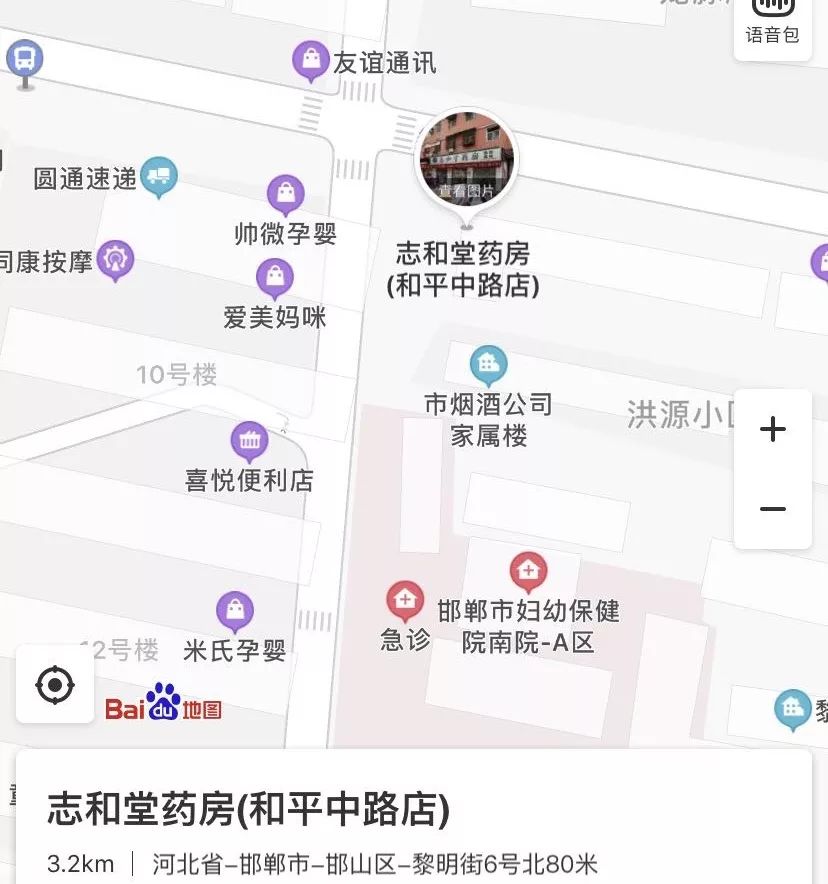Zoom in with the plus button
This screenshot has width=828, height=884.
point(771,430)
